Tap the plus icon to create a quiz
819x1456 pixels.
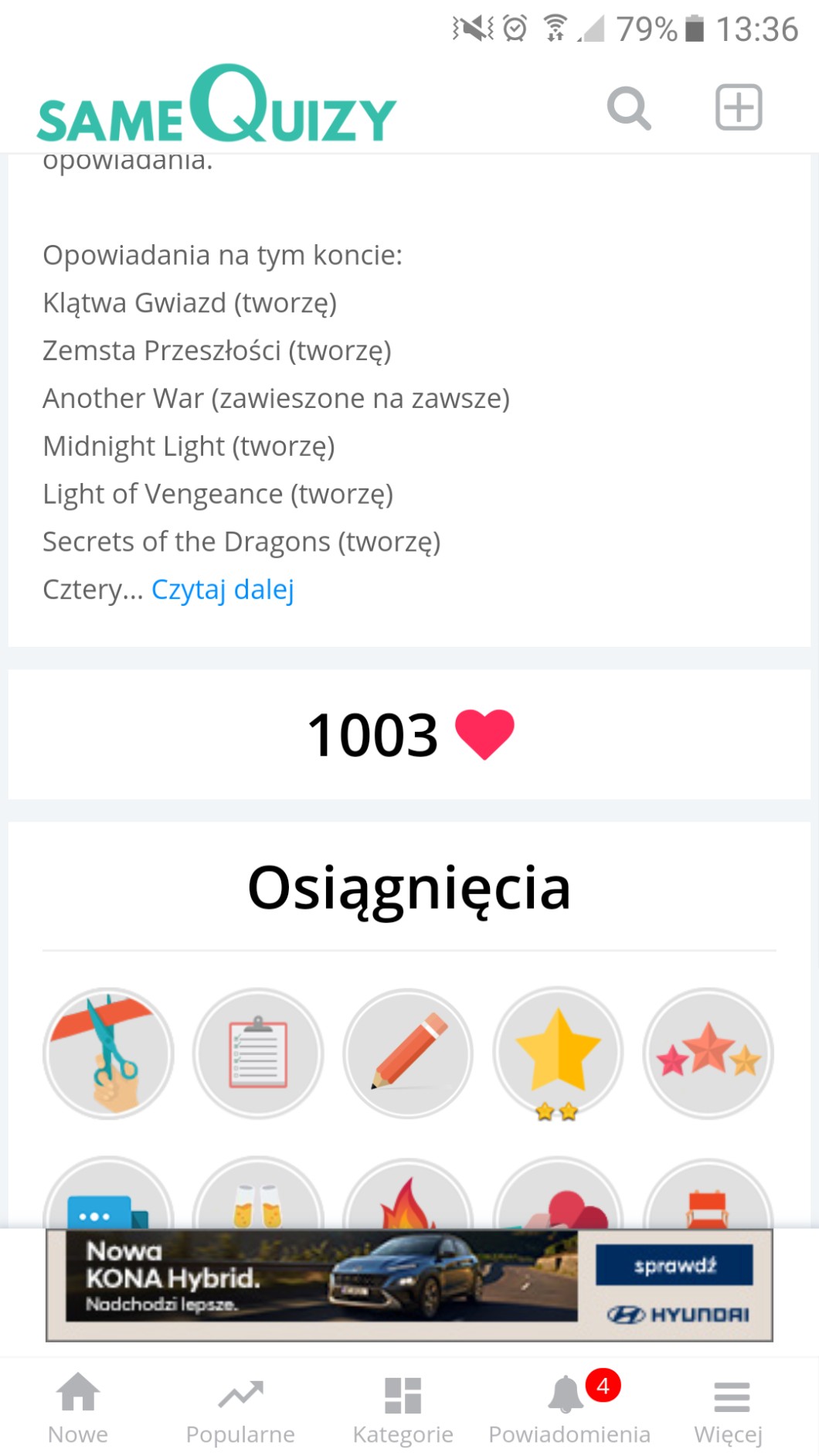tap(739, 107)
